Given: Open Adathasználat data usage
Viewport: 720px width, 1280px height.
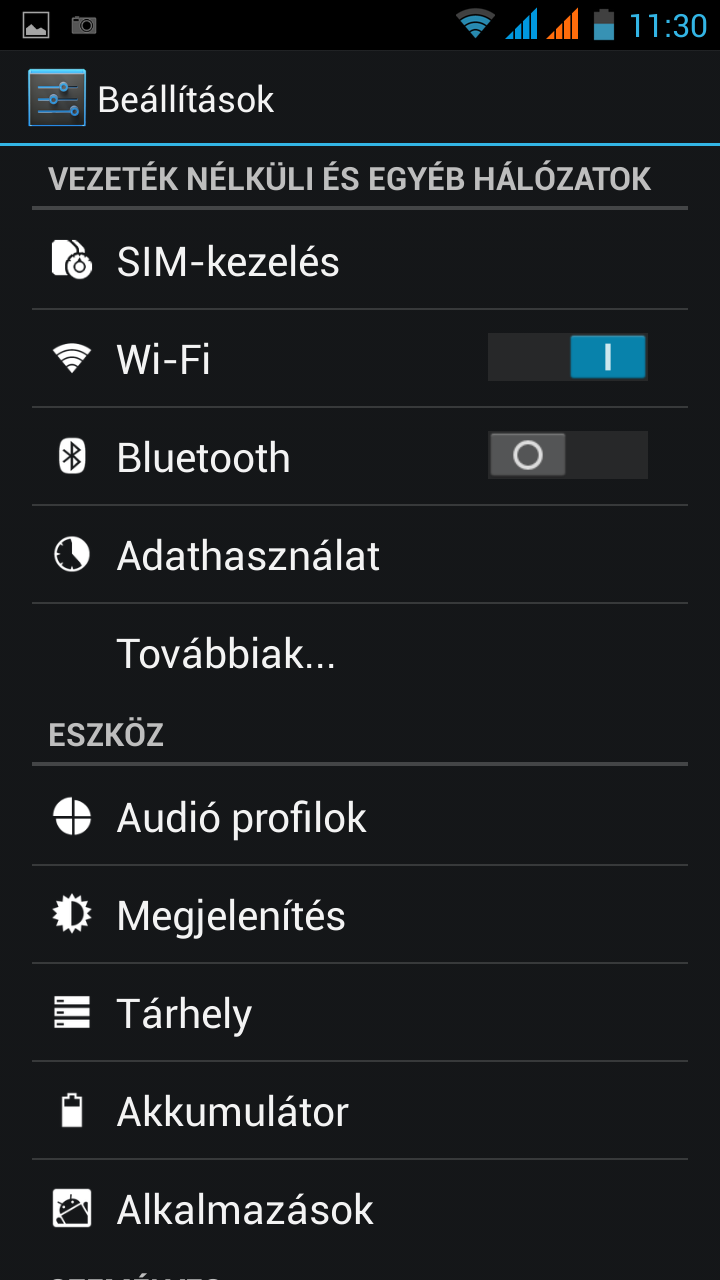Looking at the screenshot, I should (x=248, y=555).
